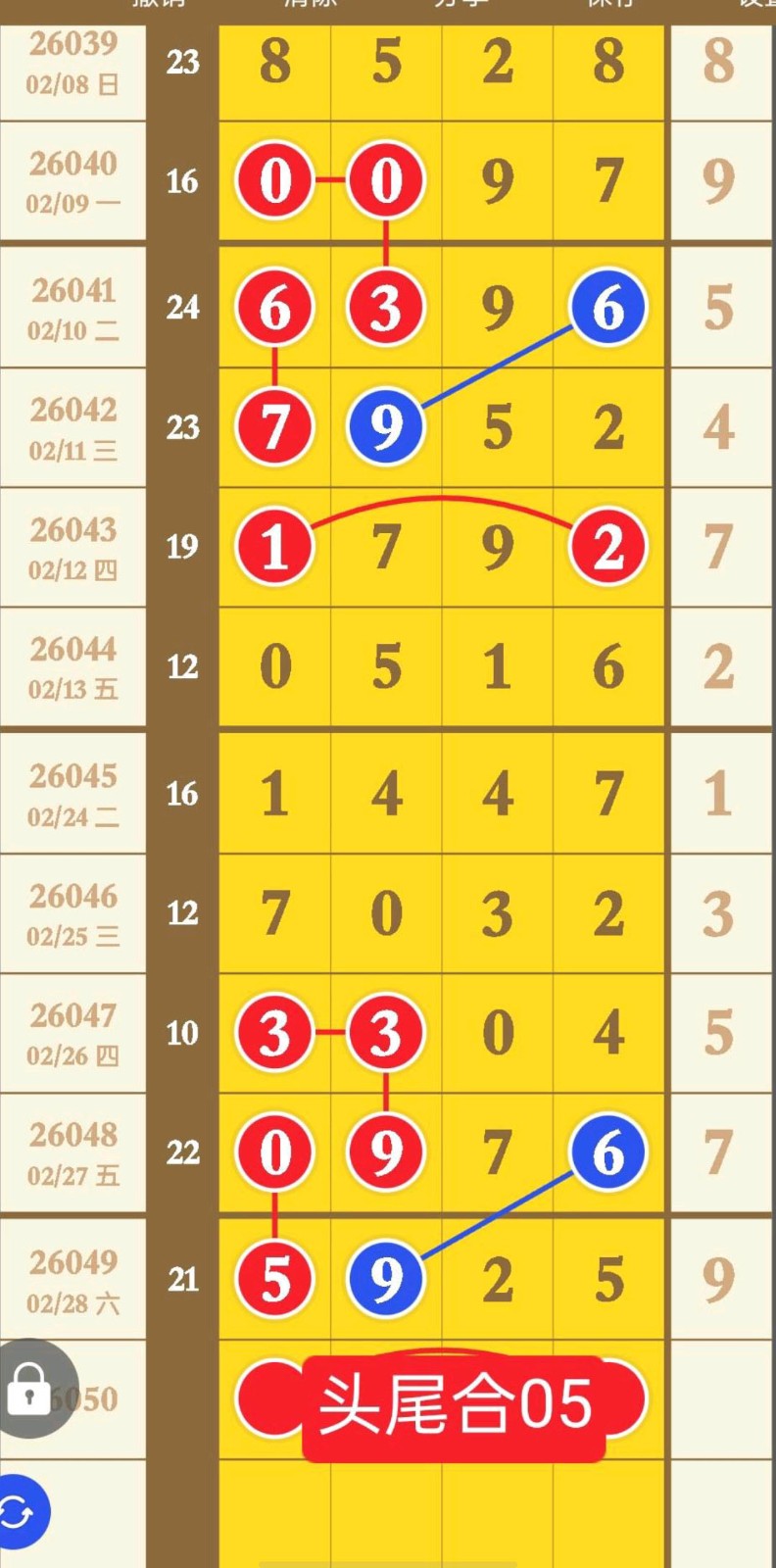Toggle the red circle on 0 in row 26040
Screen dimensions: 776x1568
click(275, 180)
